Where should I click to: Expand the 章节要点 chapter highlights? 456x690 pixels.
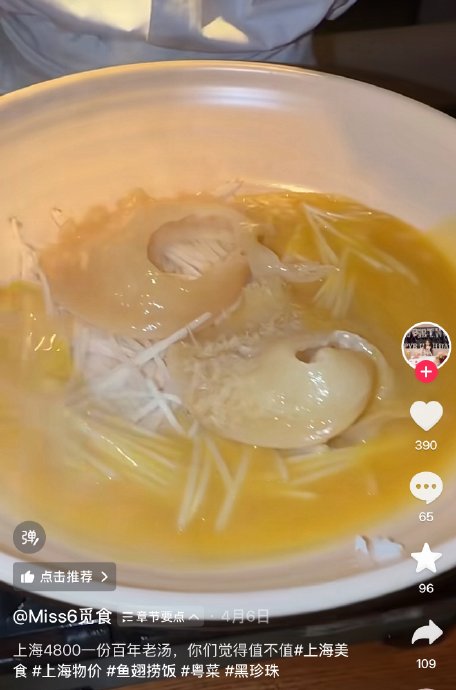click(161, 617)
